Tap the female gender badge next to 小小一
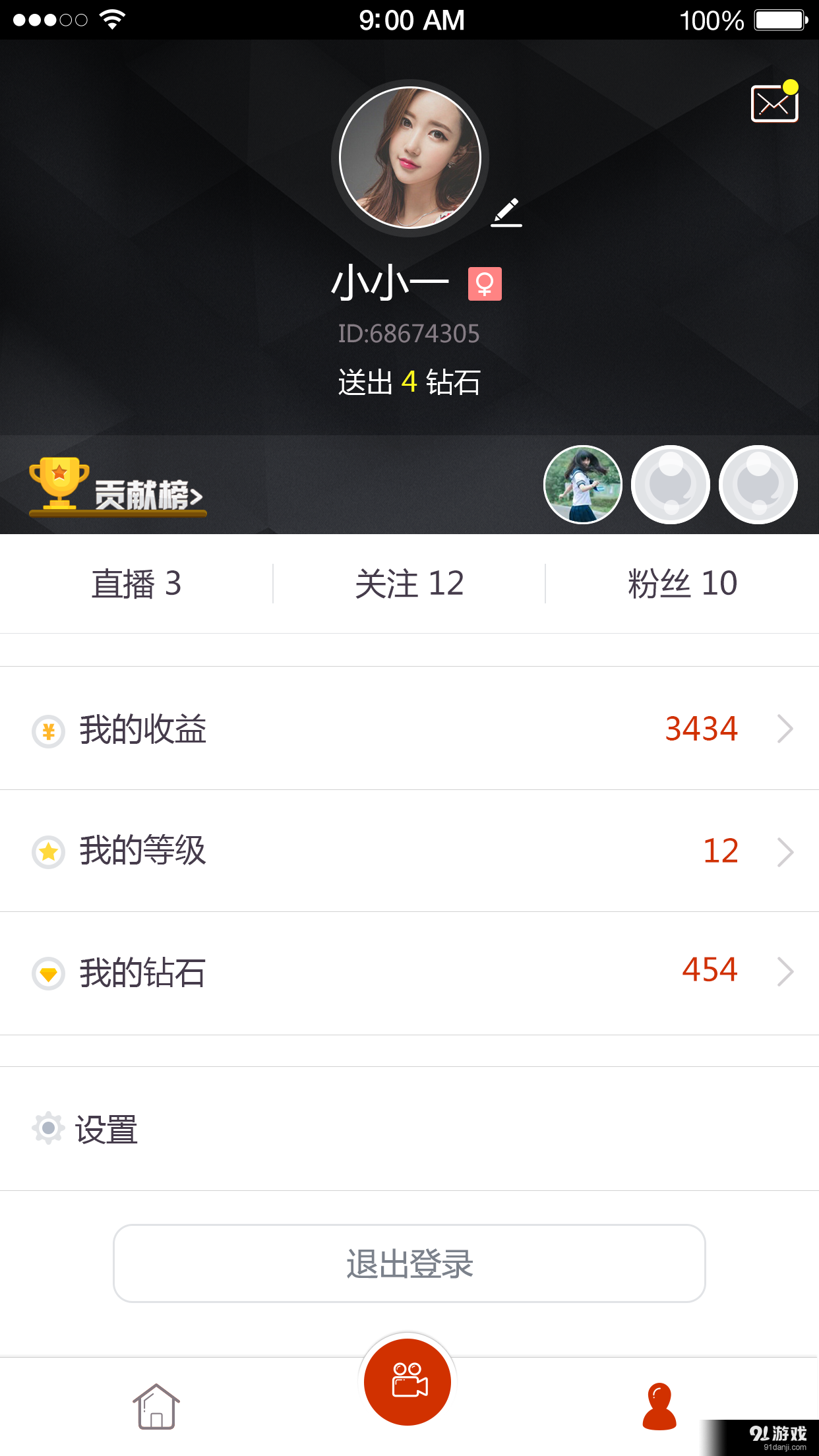The image size is (819, 1456). coord(485,283)
